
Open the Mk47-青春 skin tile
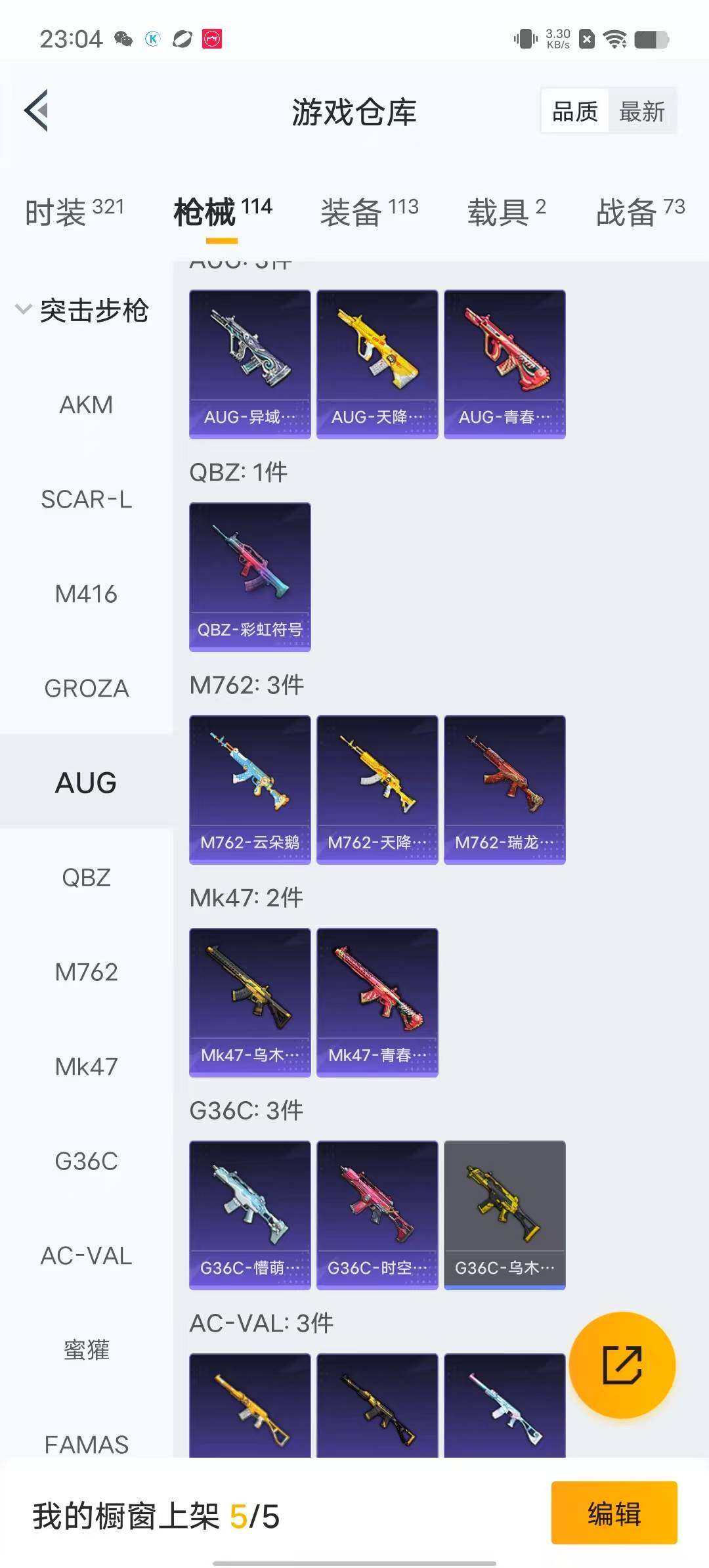point(377,1002)
